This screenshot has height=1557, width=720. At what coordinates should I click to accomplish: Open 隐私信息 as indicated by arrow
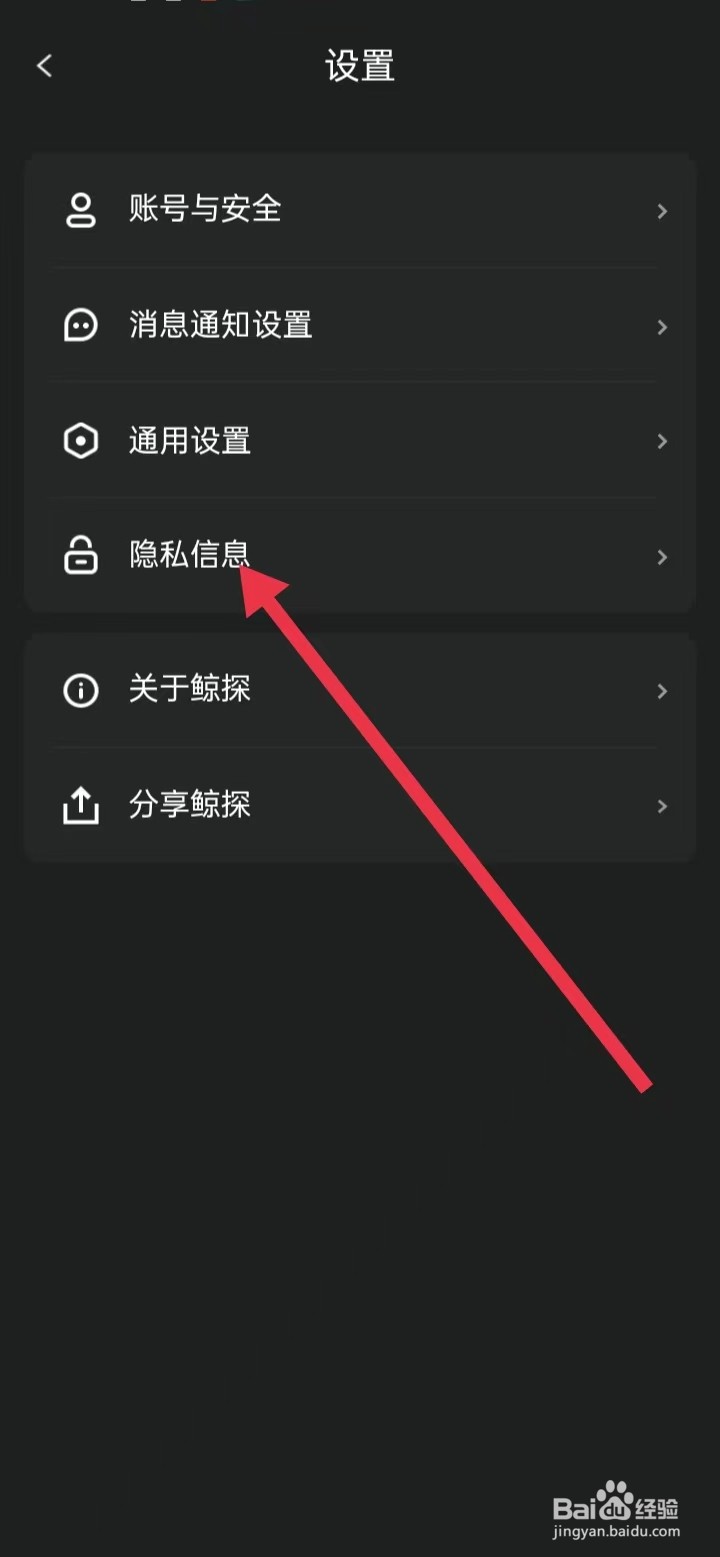pos(188,556)
